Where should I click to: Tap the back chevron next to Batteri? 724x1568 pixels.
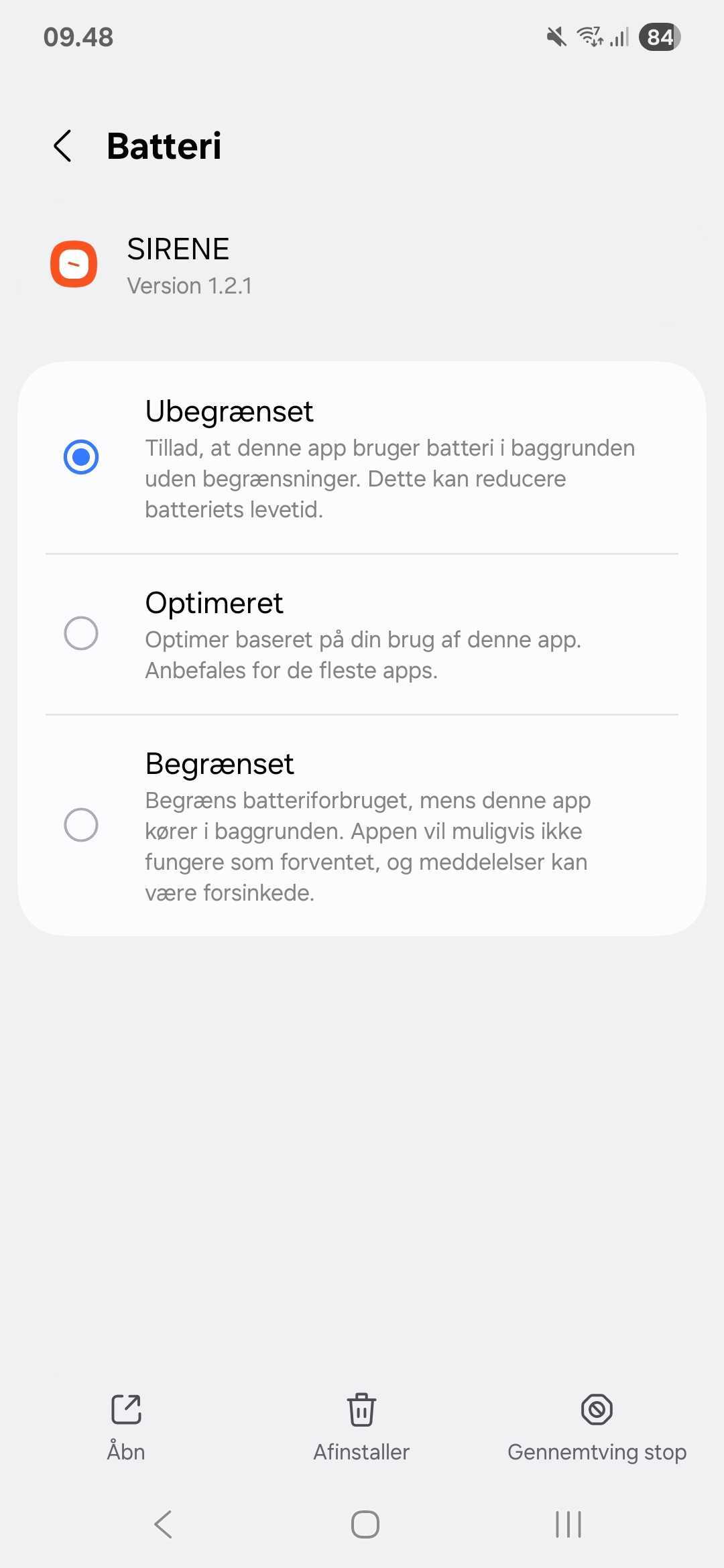(x=63, y=145)
